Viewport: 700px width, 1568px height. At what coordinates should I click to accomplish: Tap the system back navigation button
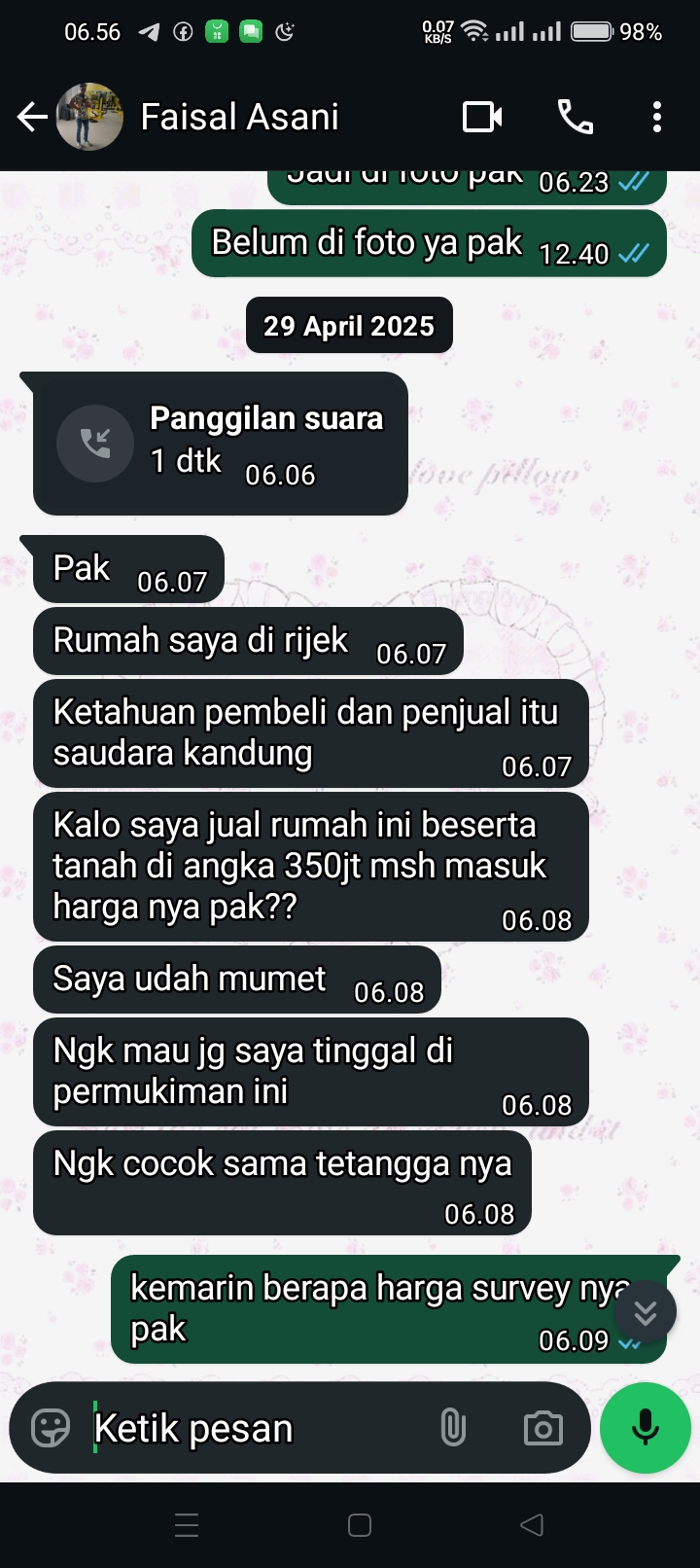(532, 1525)
